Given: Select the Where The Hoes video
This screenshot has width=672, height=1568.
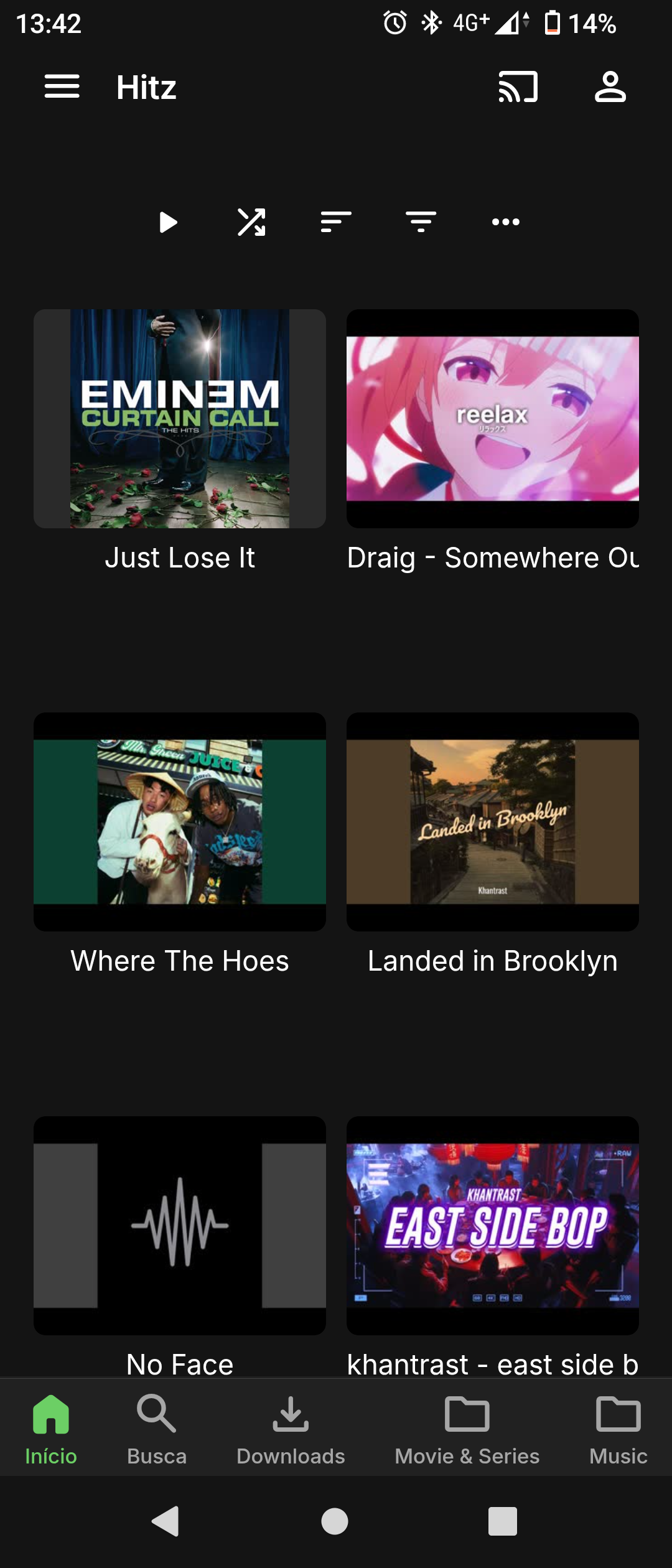Looking at the screenshot, I should (x=179, y=823).
